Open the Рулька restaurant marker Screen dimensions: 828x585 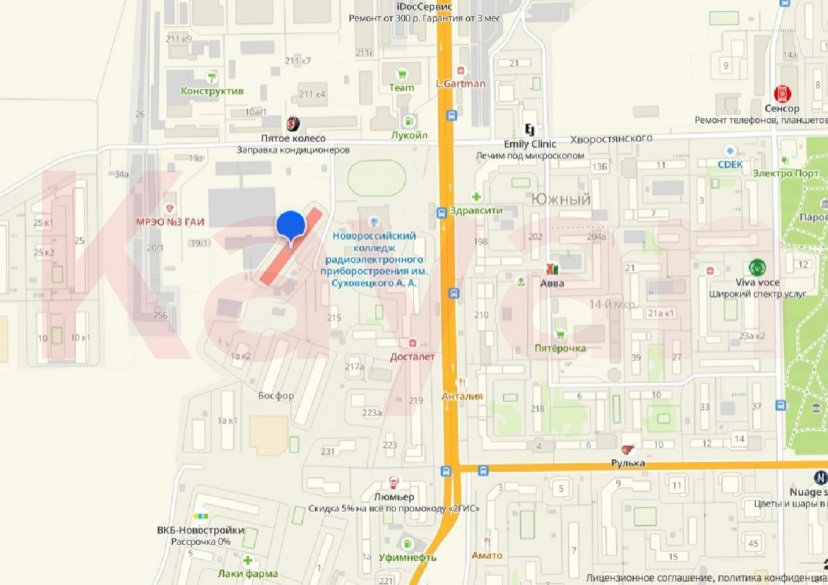click(628, 451)
